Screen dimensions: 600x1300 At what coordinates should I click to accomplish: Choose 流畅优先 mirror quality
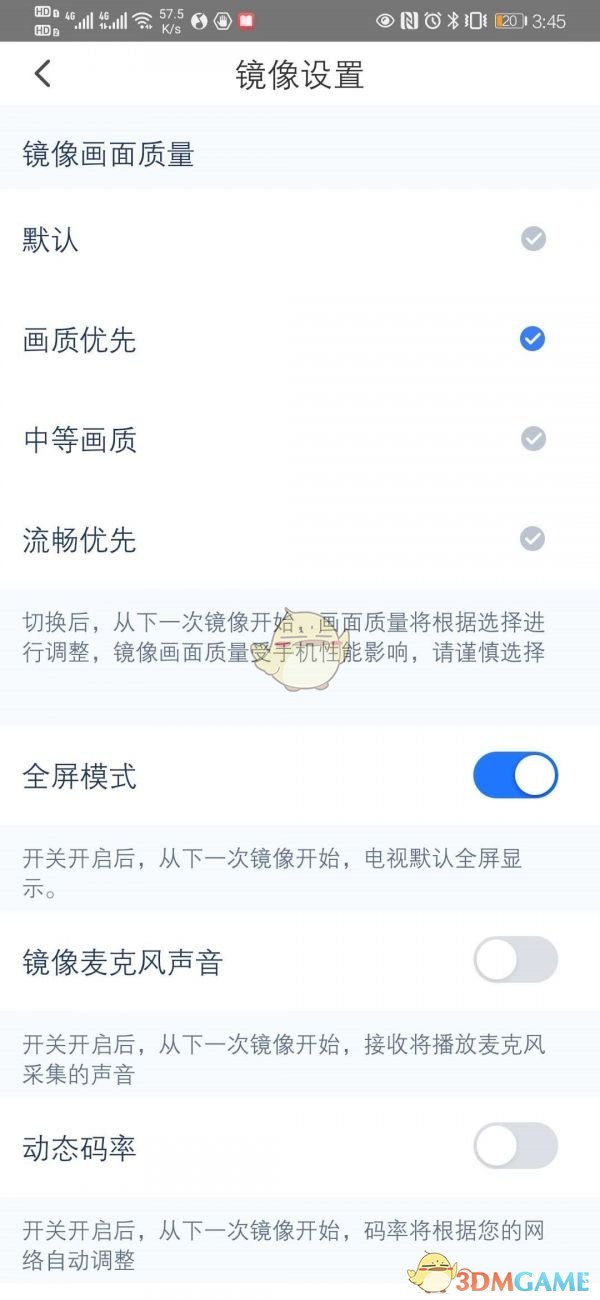pyautogui.click(x=532, y=540)
